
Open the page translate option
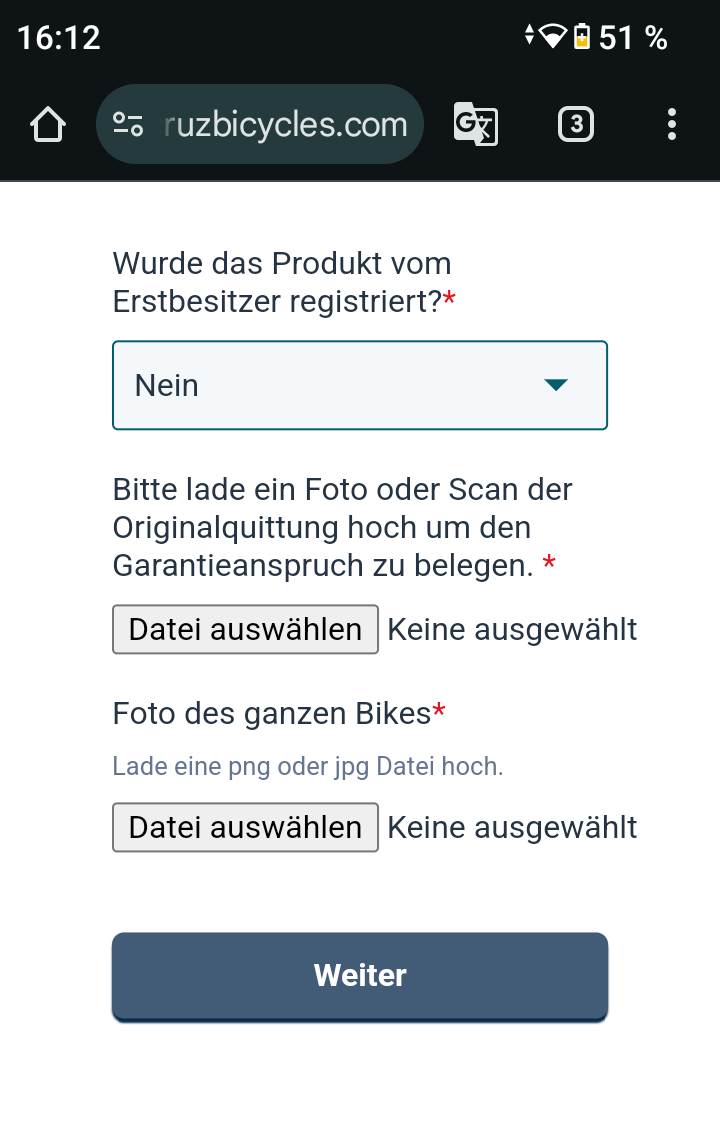pos(475,125)
